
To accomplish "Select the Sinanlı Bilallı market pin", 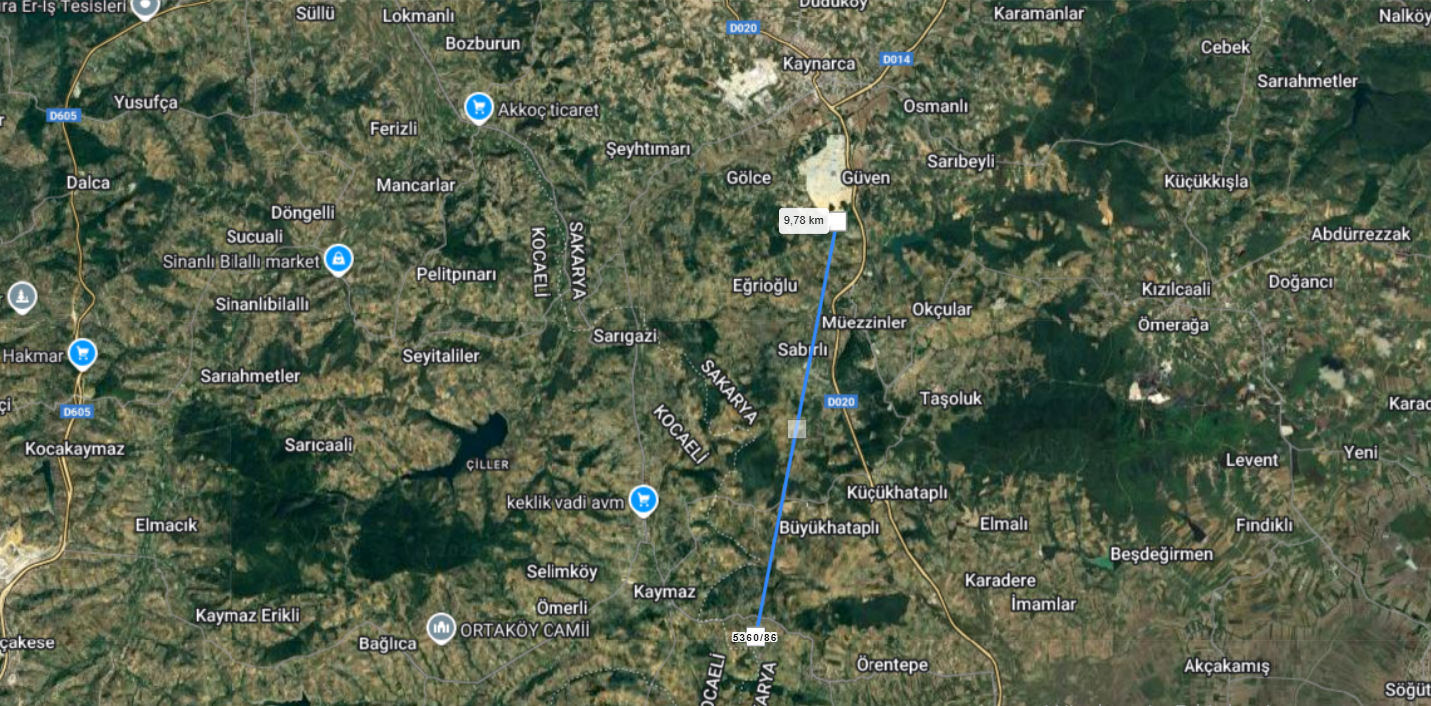I will pos(338,260).
